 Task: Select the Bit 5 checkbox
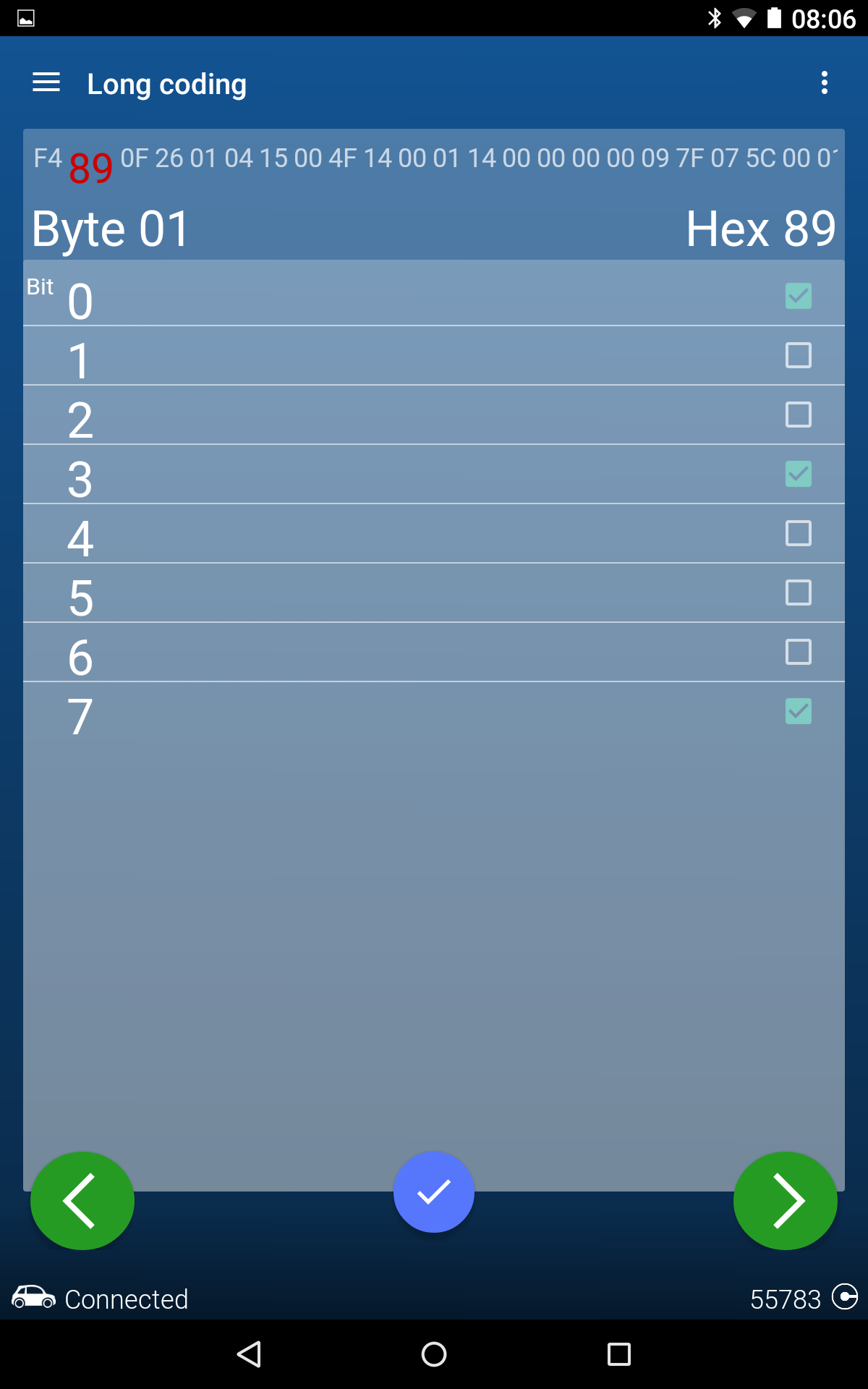tap(798, 592)
